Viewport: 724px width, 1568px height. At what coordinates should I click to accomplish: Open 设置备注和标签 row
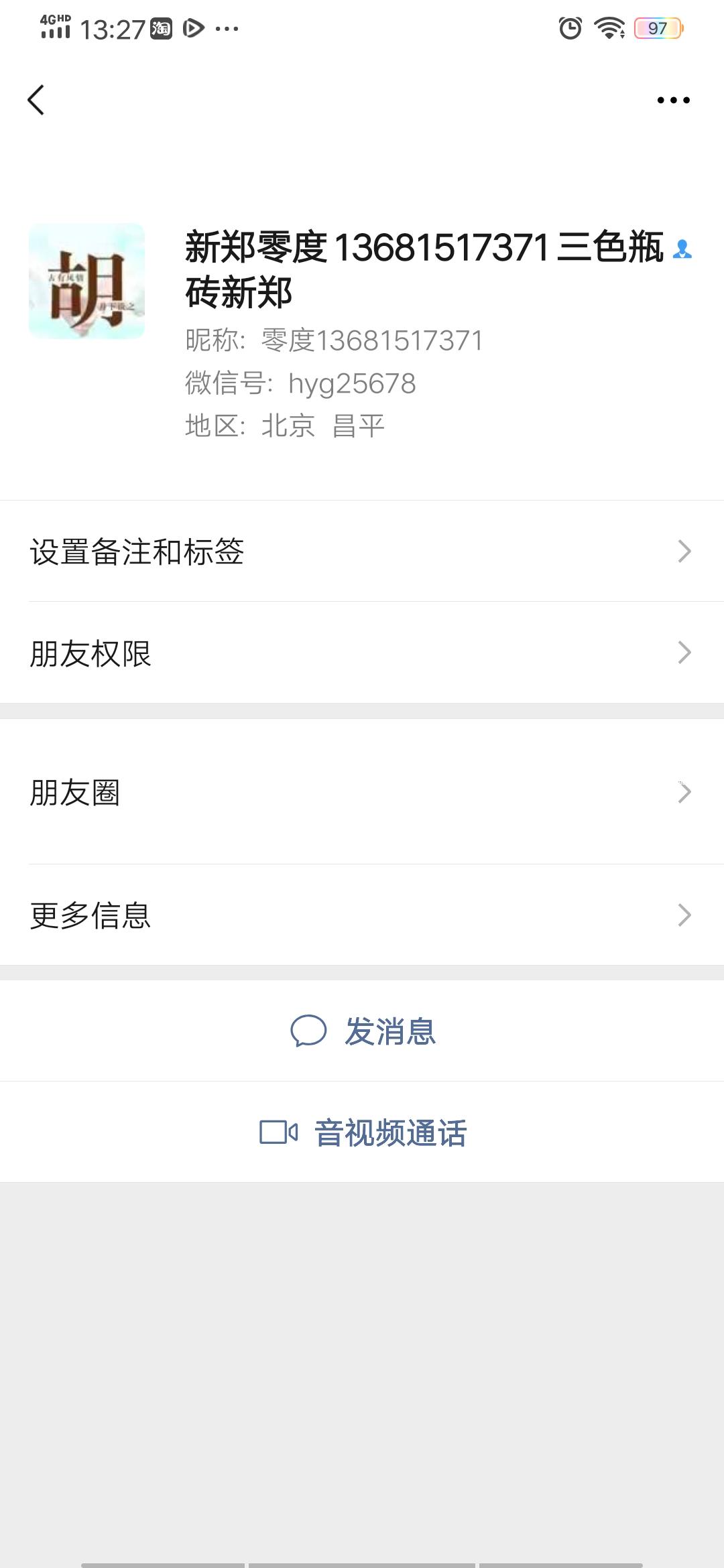pos(362,551)
